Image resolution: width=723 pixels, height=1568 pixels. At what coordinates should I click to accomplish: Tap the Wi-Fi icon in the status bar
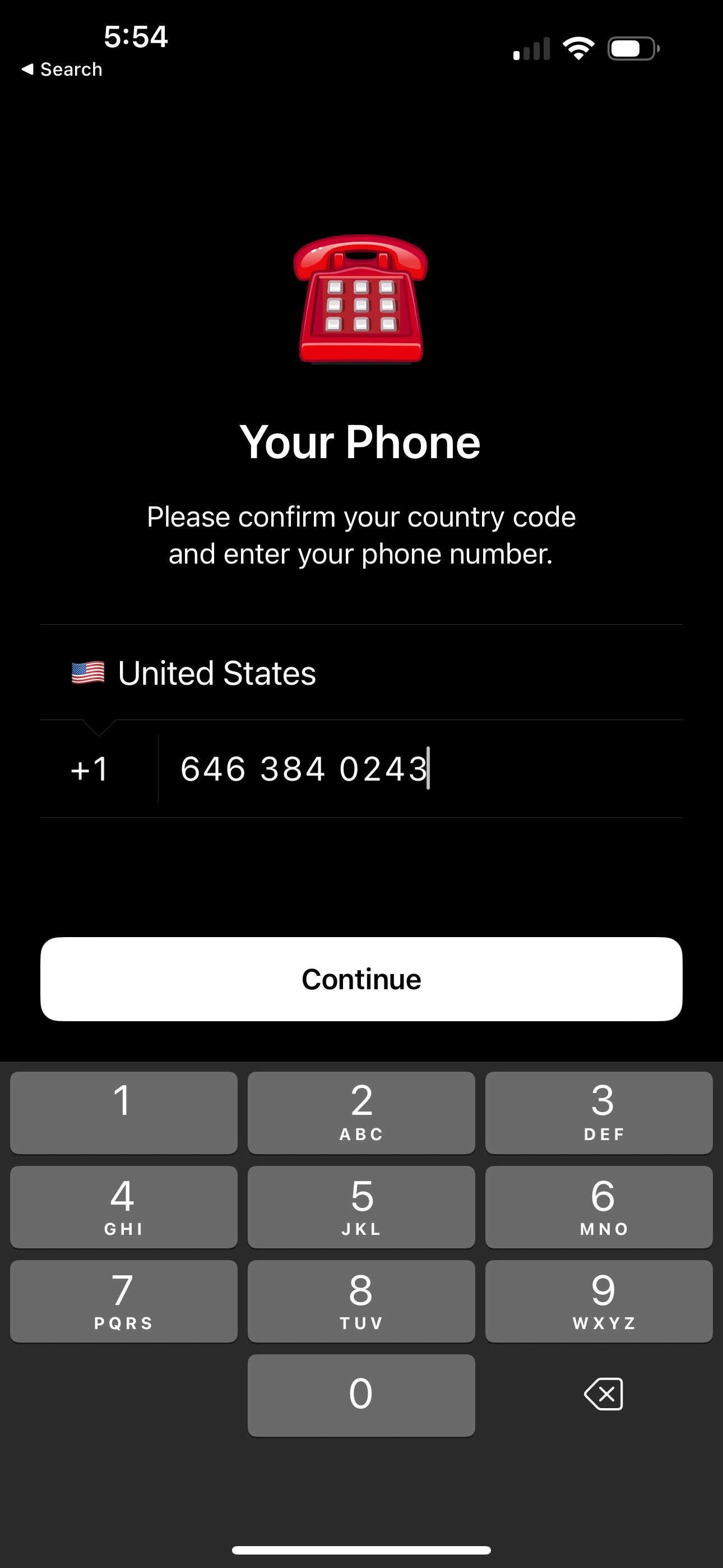pyautogui.click(x=578, y=48)
